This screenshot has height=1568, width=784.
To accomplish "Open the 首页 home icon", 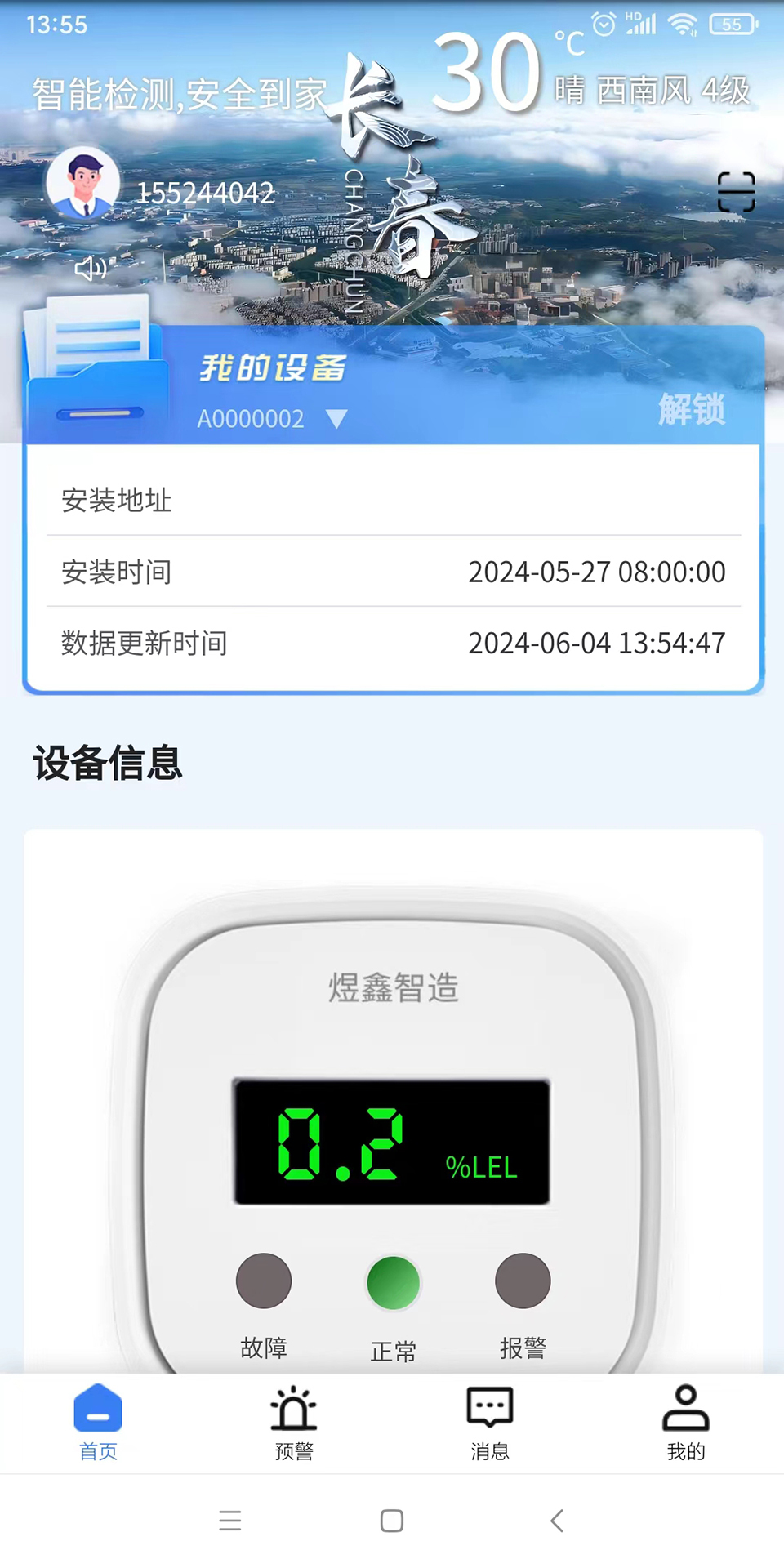I will point(97,1409).
